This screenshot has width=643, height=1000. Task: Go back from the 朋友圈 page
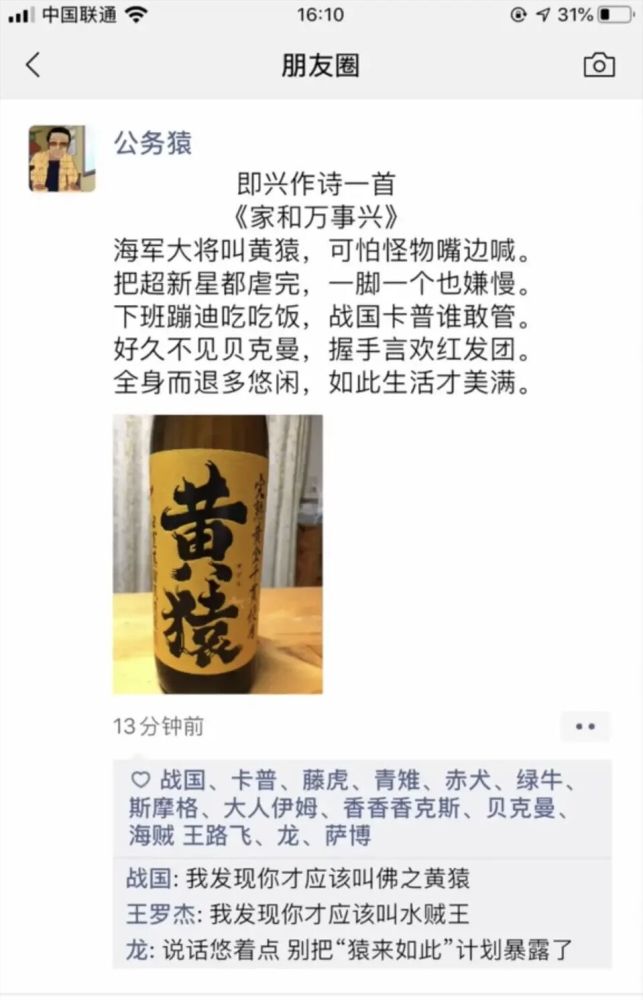coord(33,66)
